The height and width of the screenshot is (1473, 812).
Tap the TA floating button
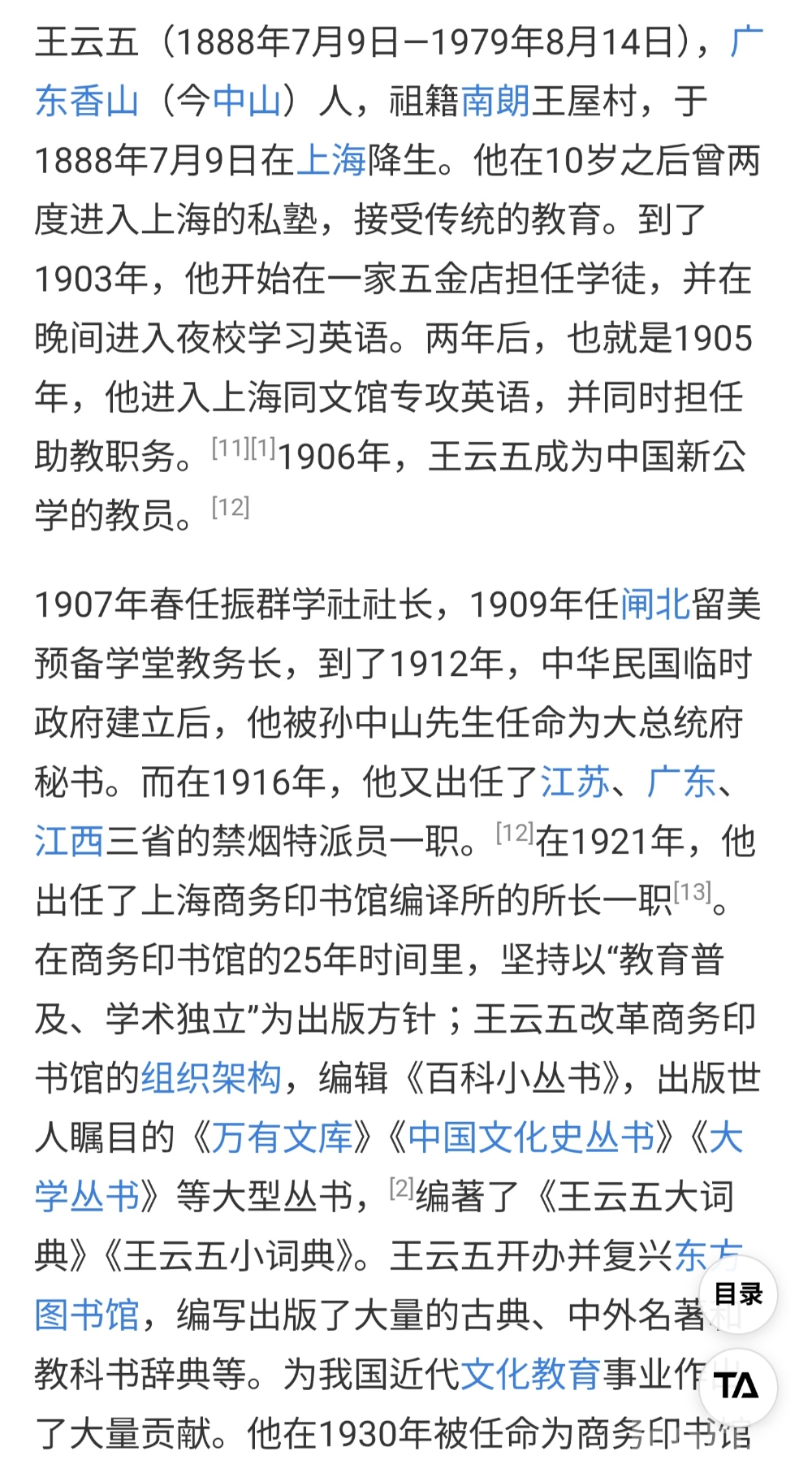(x=738, y=1387)
